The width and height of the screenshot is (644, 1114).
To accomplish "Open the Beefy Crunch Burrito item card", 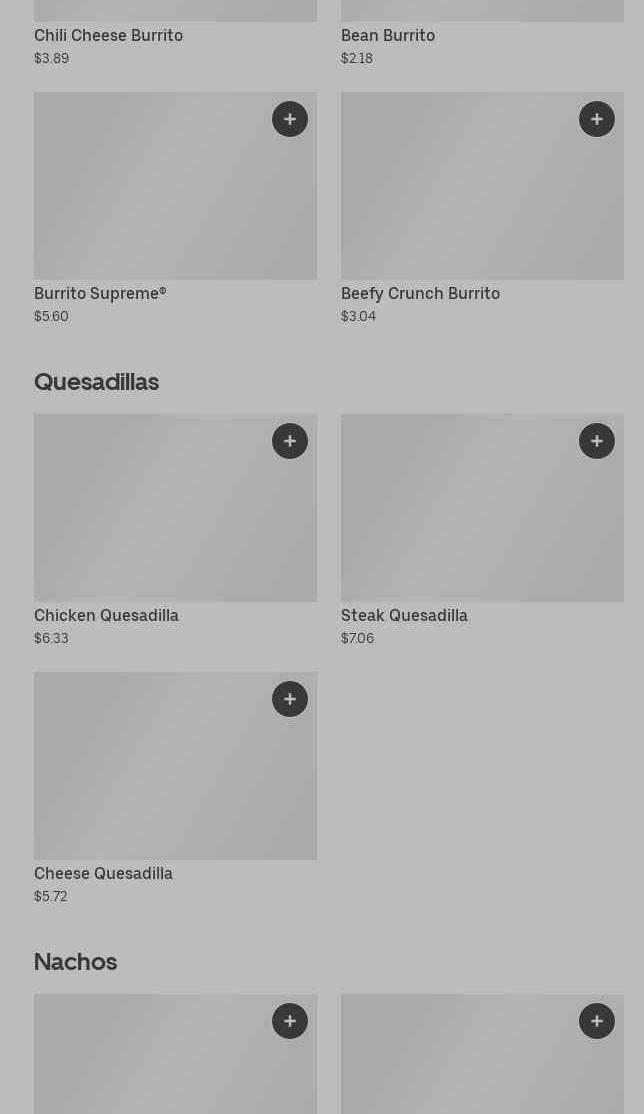I will [483, 208].
